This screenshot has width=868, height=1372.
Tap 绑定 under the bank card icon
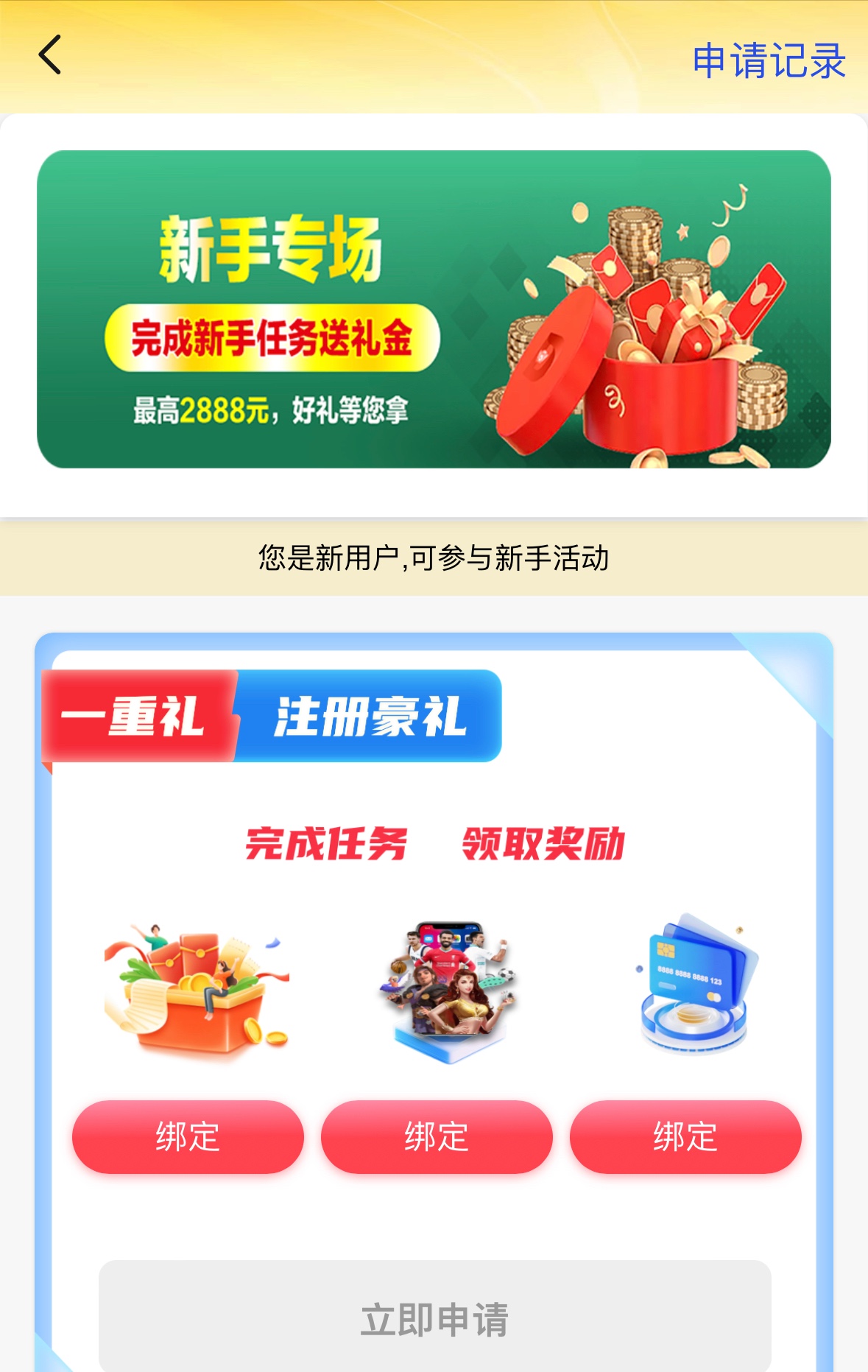[x=685, y=1136]
